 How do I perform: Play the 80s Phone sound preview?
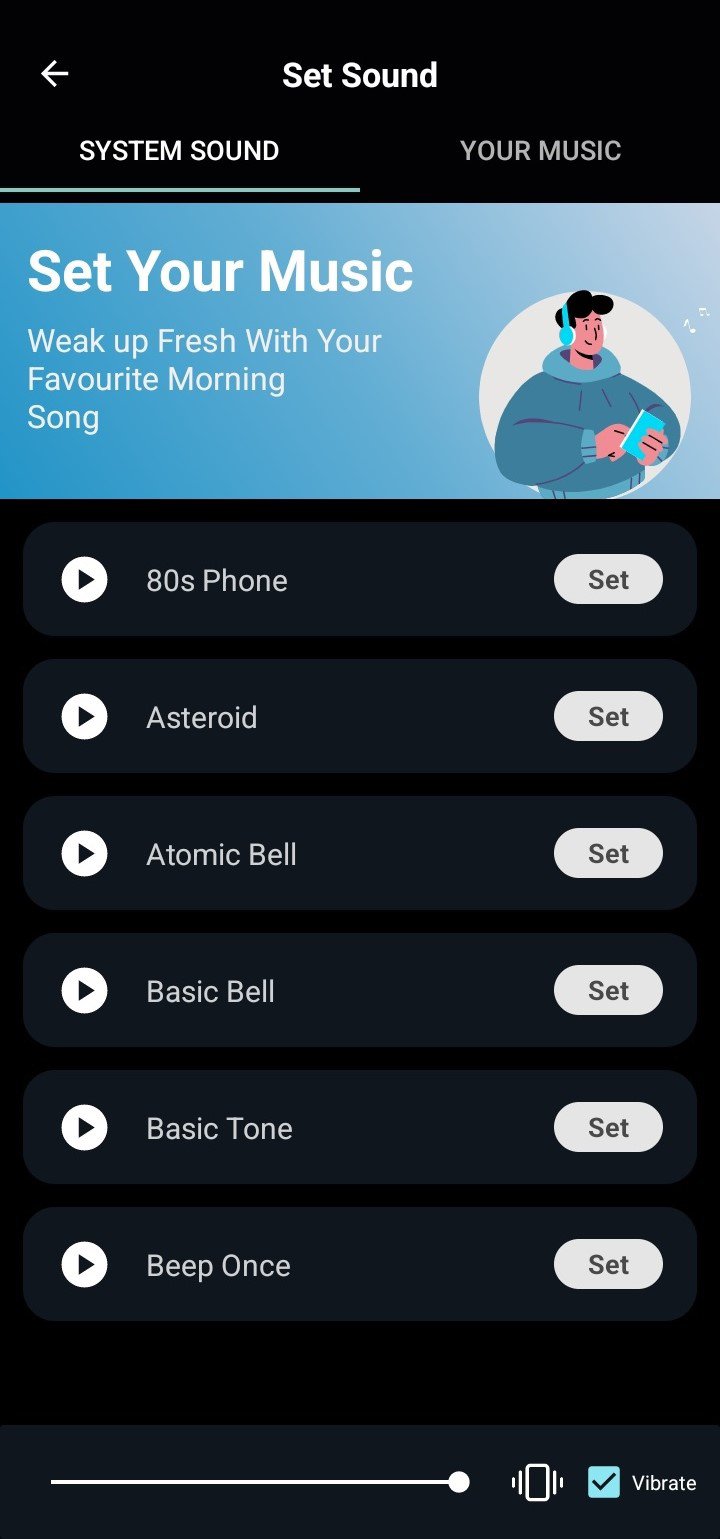(85, 580)
